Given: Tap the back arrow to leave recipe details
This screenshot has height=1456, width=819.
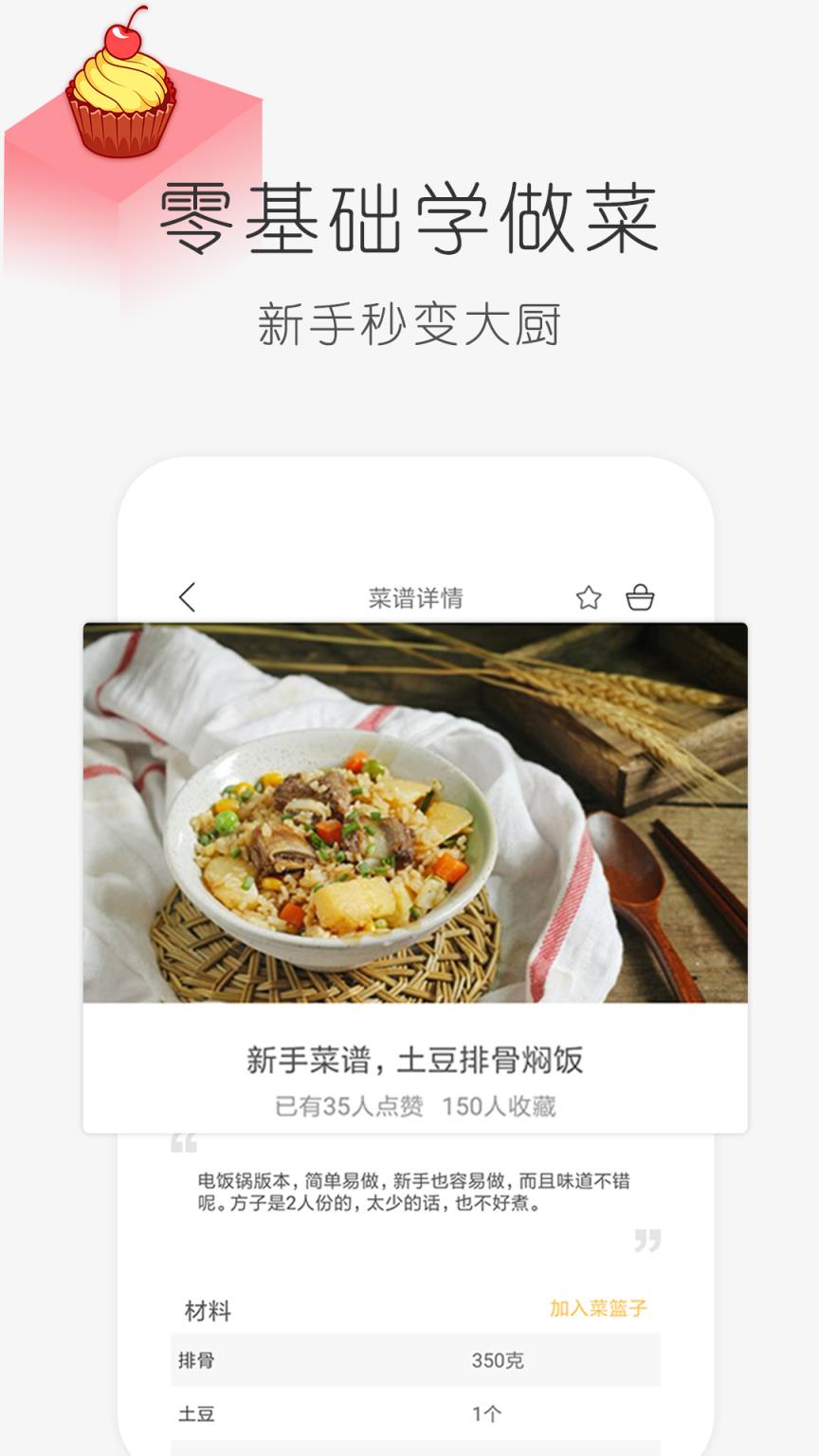Looking at the screenshot, I should coord(187,598).
